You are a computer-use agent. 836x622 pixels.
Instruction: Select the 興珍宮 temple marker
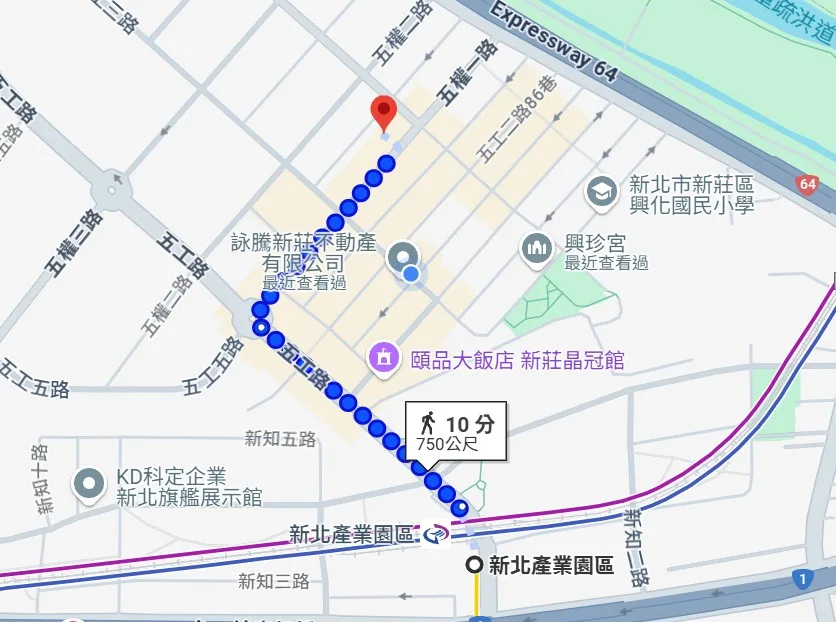pyautogui.click(x=537, y=246)
